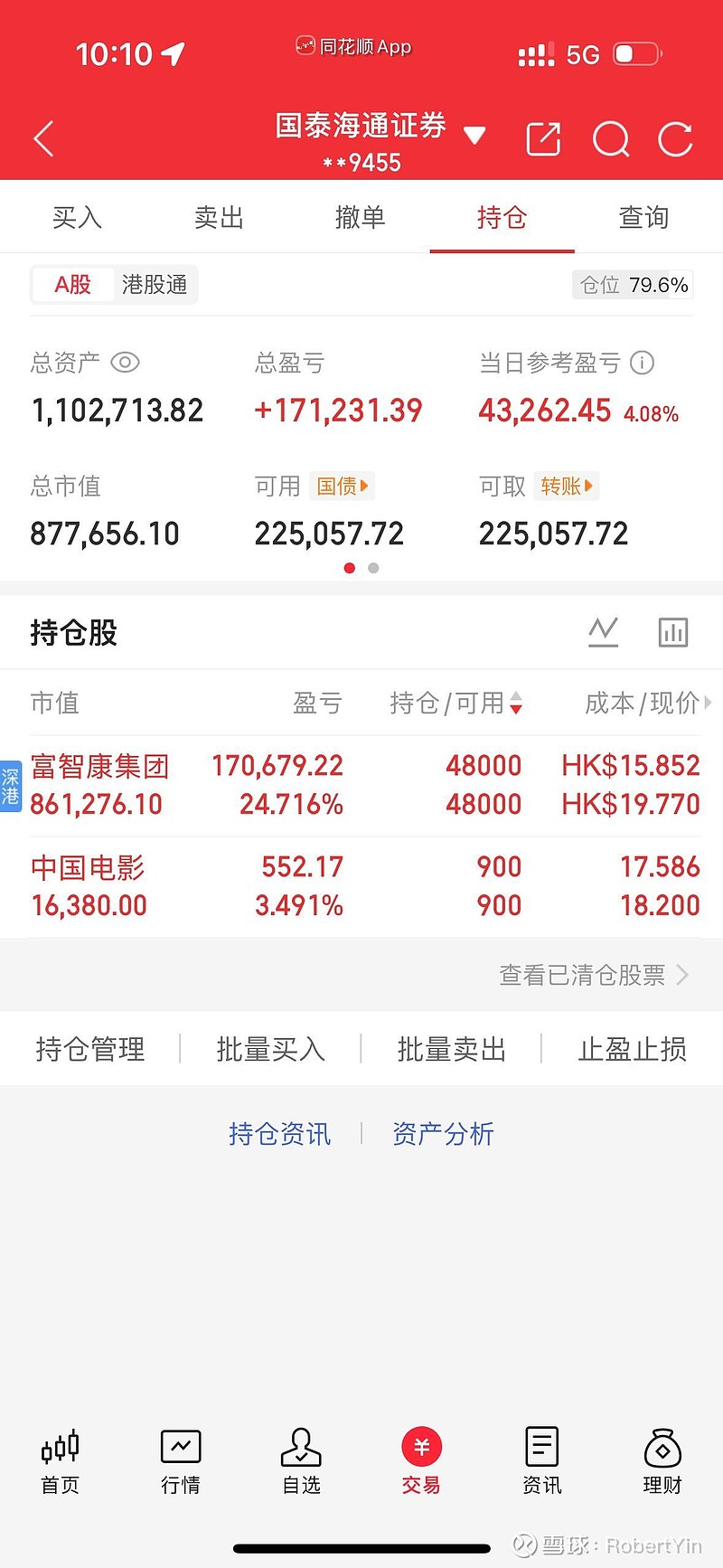The height and width of the screenshot is (1568, 723).
Task: Tap the 国债 chip next to 可用
Action: [x=342, y=486]
